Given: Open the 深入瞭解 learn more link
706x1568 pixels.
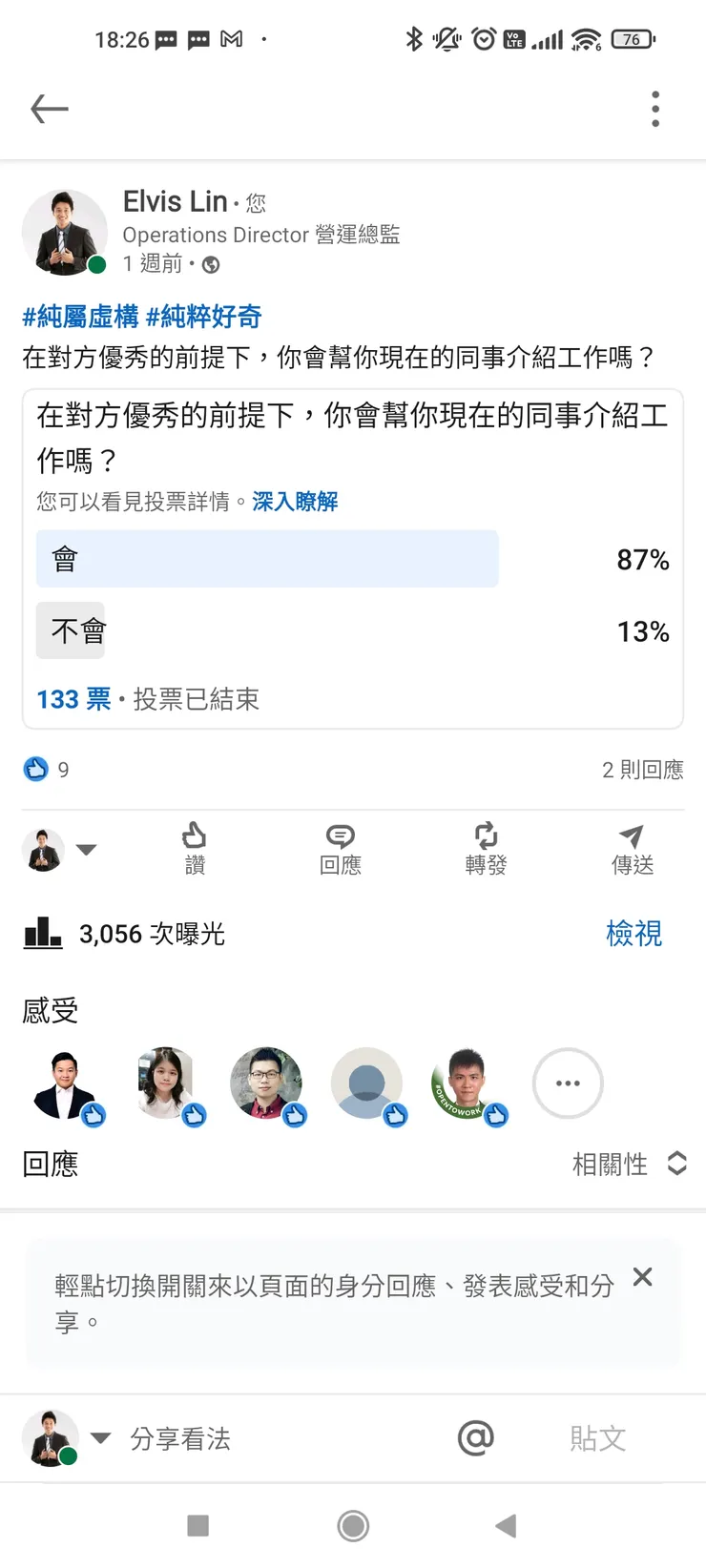Looking at the screenshot, I should pyautogui.click(x=294, y=502).
